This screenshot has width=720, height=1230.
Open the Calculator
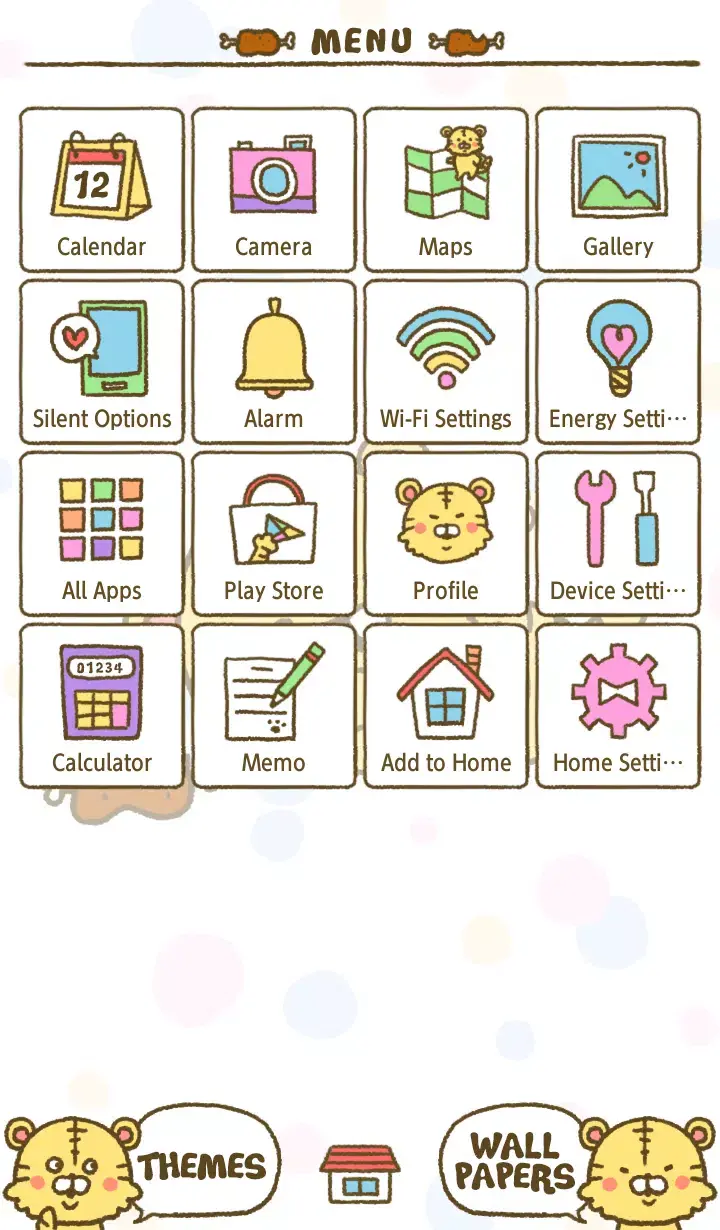101,704
